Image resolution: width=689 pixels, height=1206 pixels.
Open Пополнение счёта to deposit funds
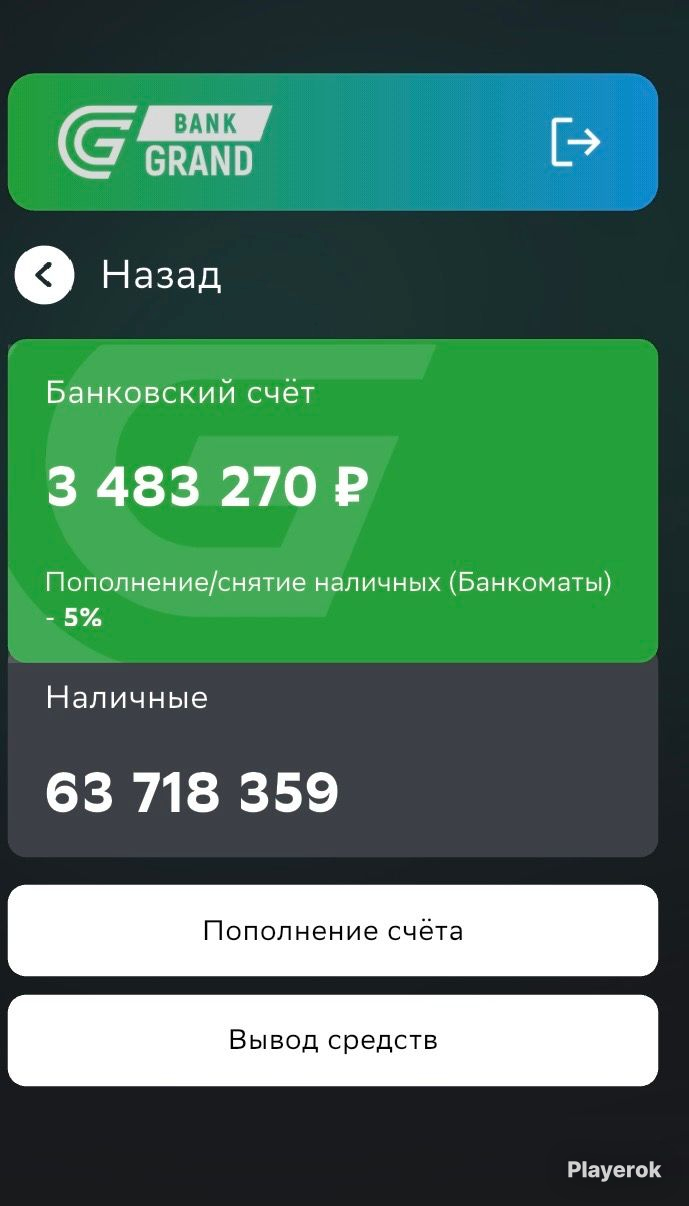click(x=333, y=930)
